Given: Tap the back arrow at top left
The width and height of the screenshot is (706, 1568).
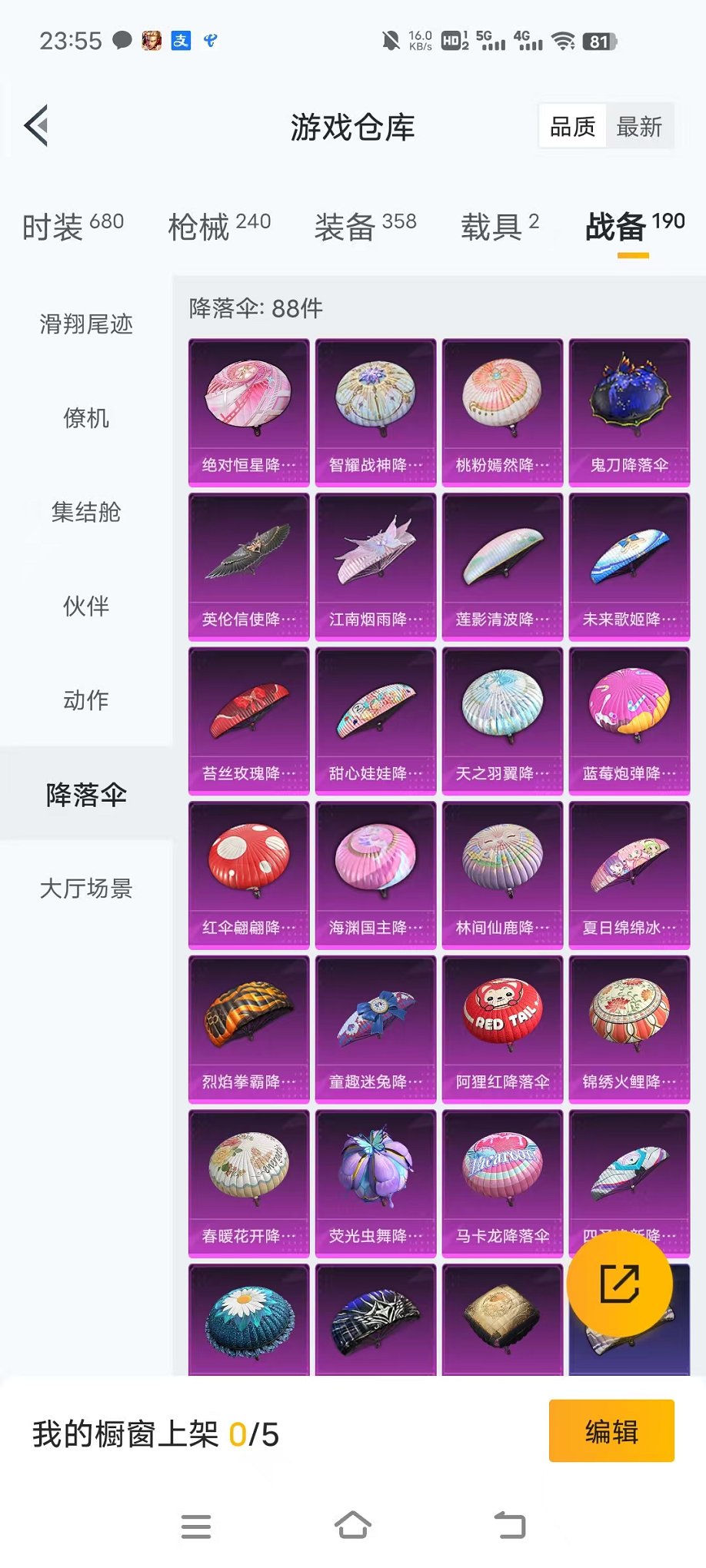Looking at the screenshot, I should pyautogui.click(x=35, y=125).
